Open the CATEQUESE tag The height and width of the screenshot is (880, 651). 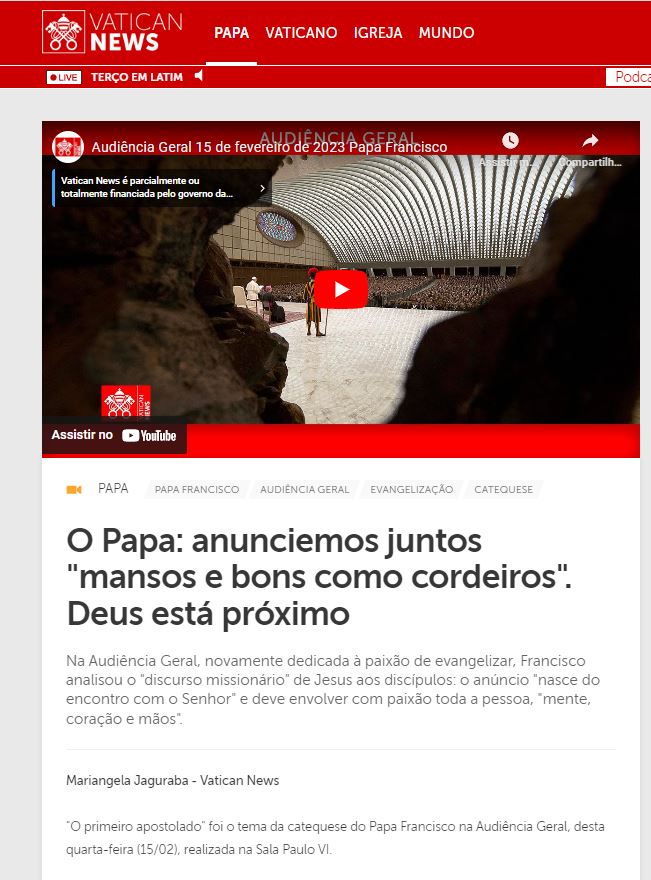pos(503,490)
